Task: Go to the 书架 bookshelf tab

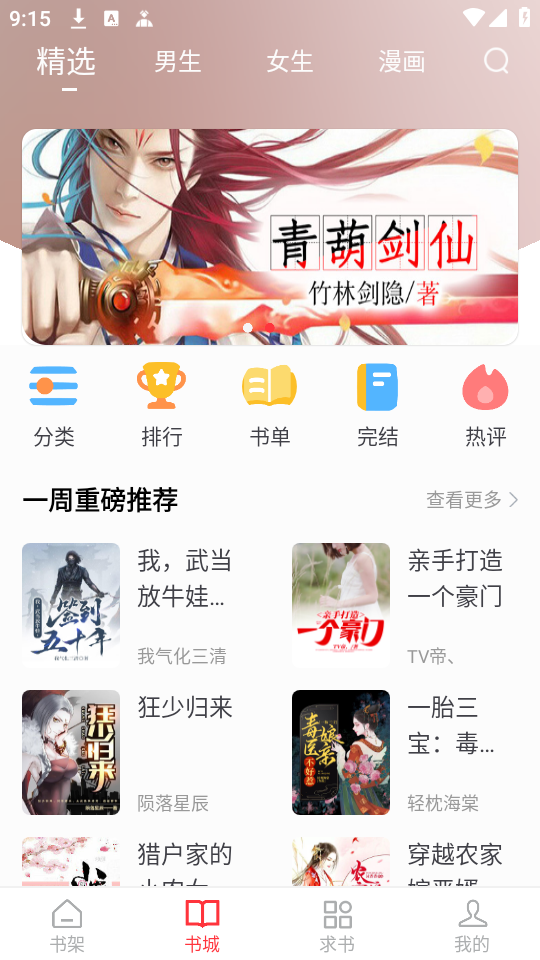Action: (x=67, y=925)
